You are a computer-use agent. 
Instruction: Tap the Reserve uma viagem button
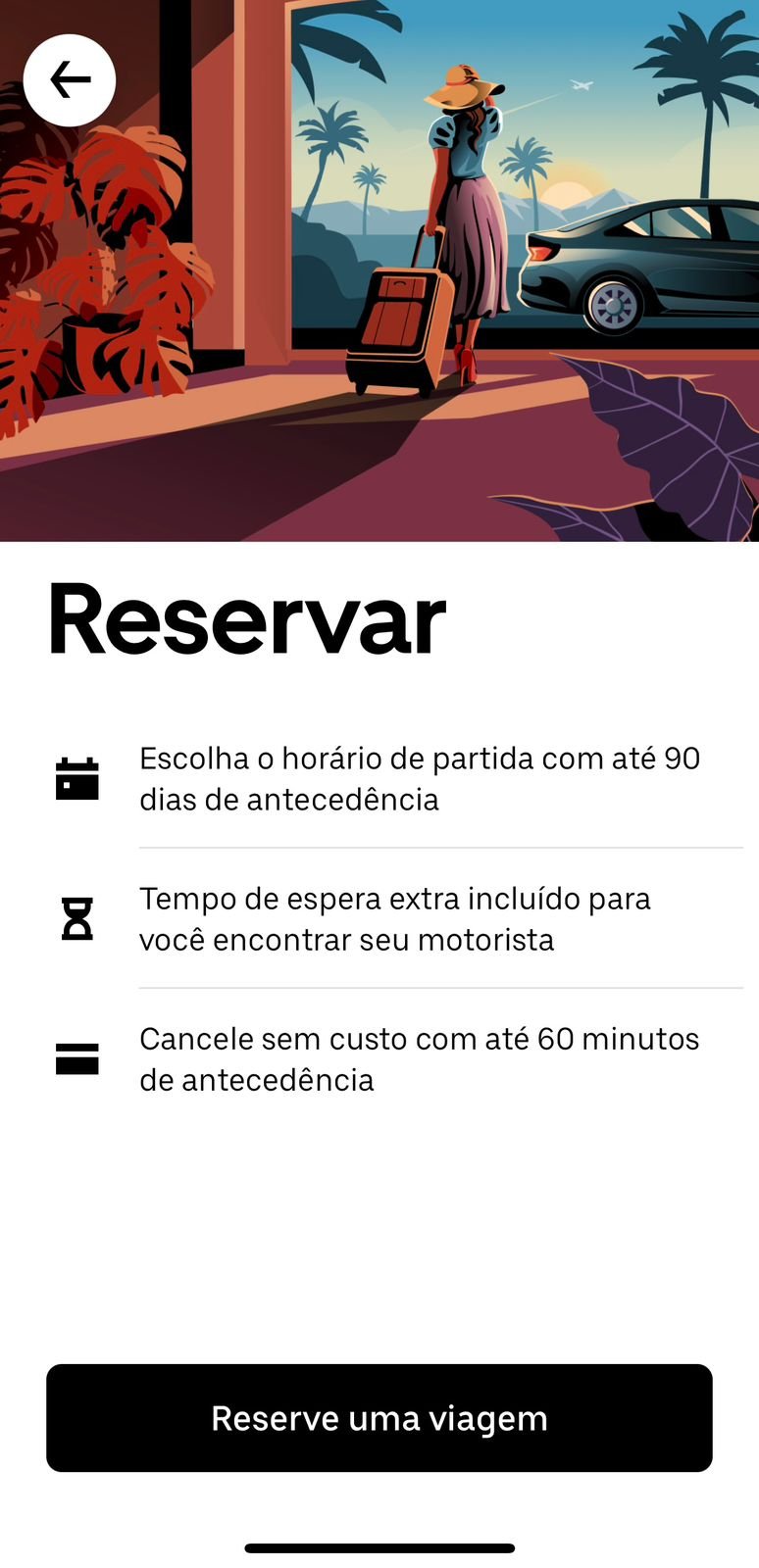[x=379, y=1417]
